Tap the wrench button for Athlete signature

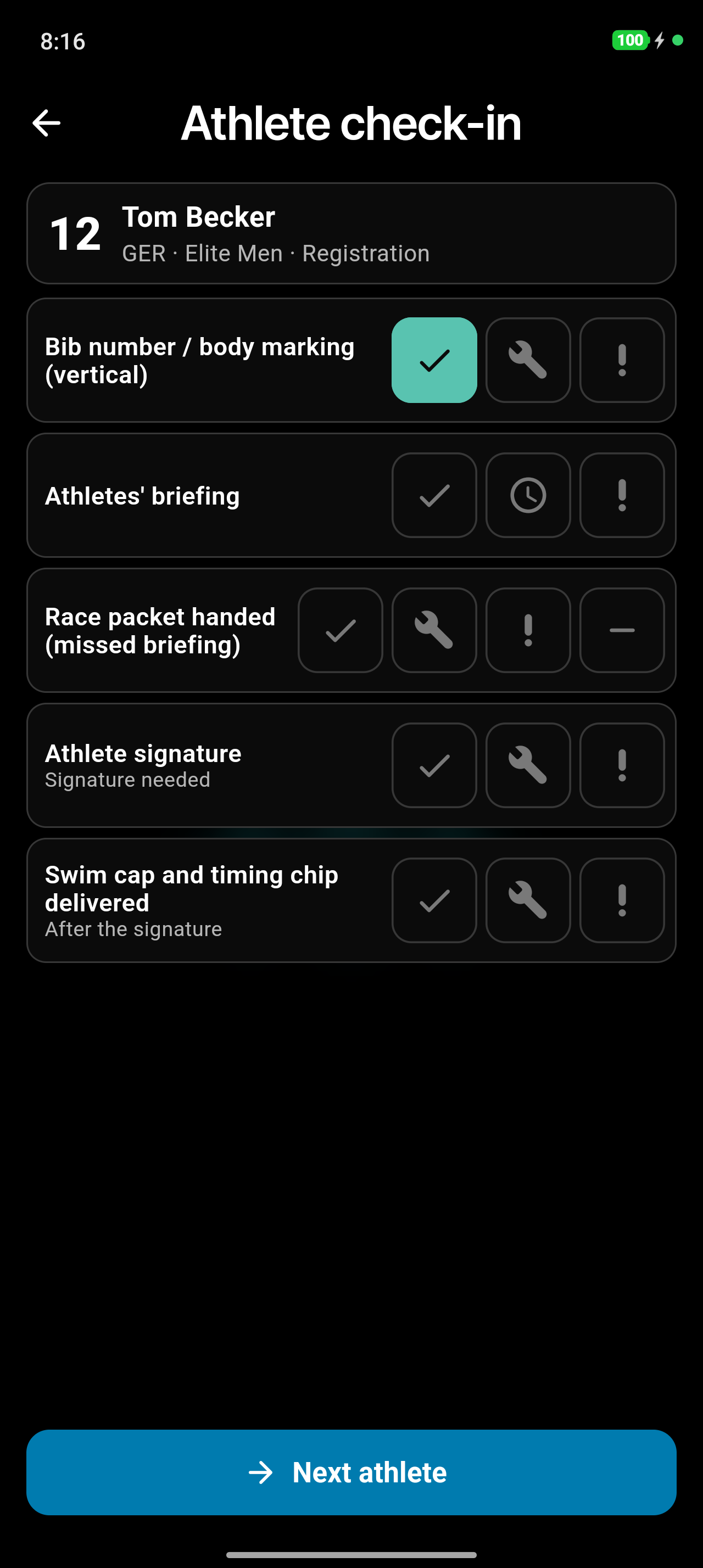528,765
